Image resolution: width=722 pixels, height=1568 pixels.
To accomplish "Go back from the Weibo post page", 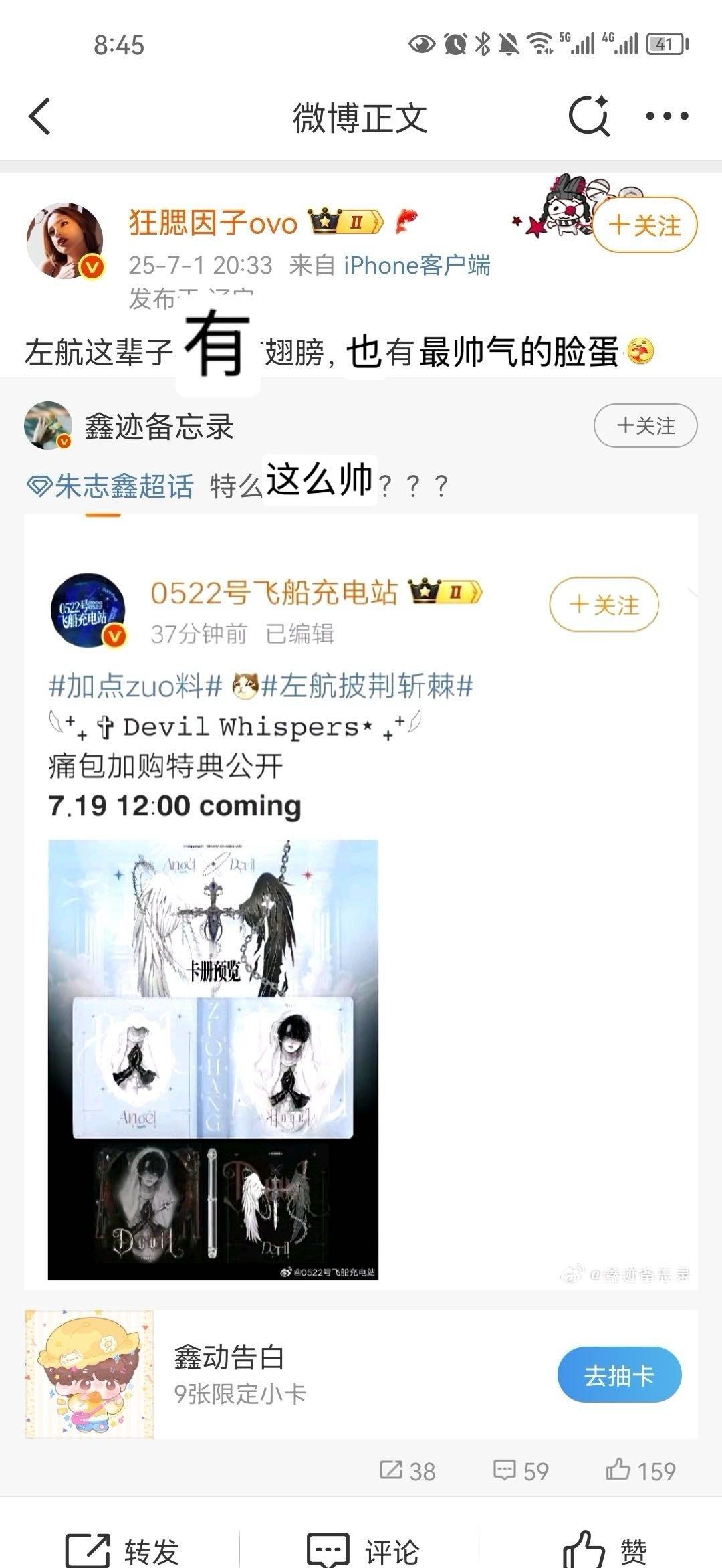I will click(x=40, y=116).
